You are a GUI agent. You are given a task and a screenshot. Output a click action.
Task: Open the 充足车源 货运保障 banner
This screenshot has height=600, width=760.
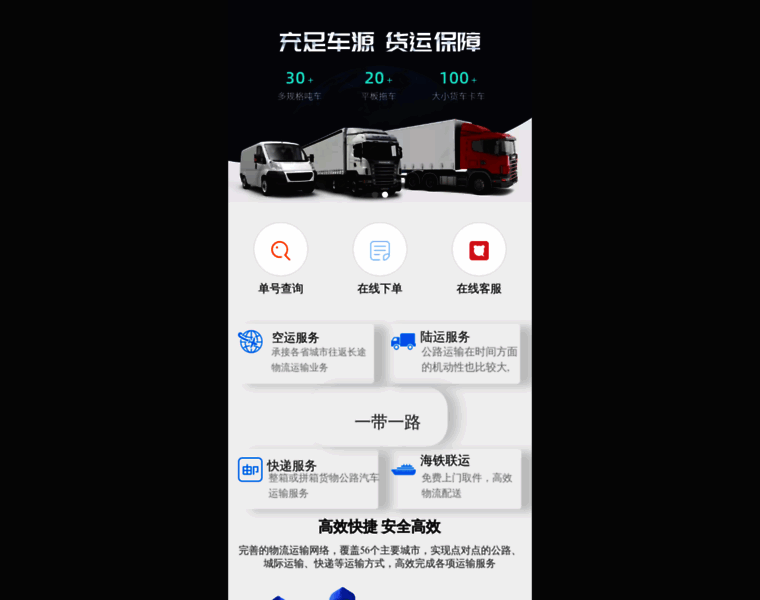[x=380, y=100]
